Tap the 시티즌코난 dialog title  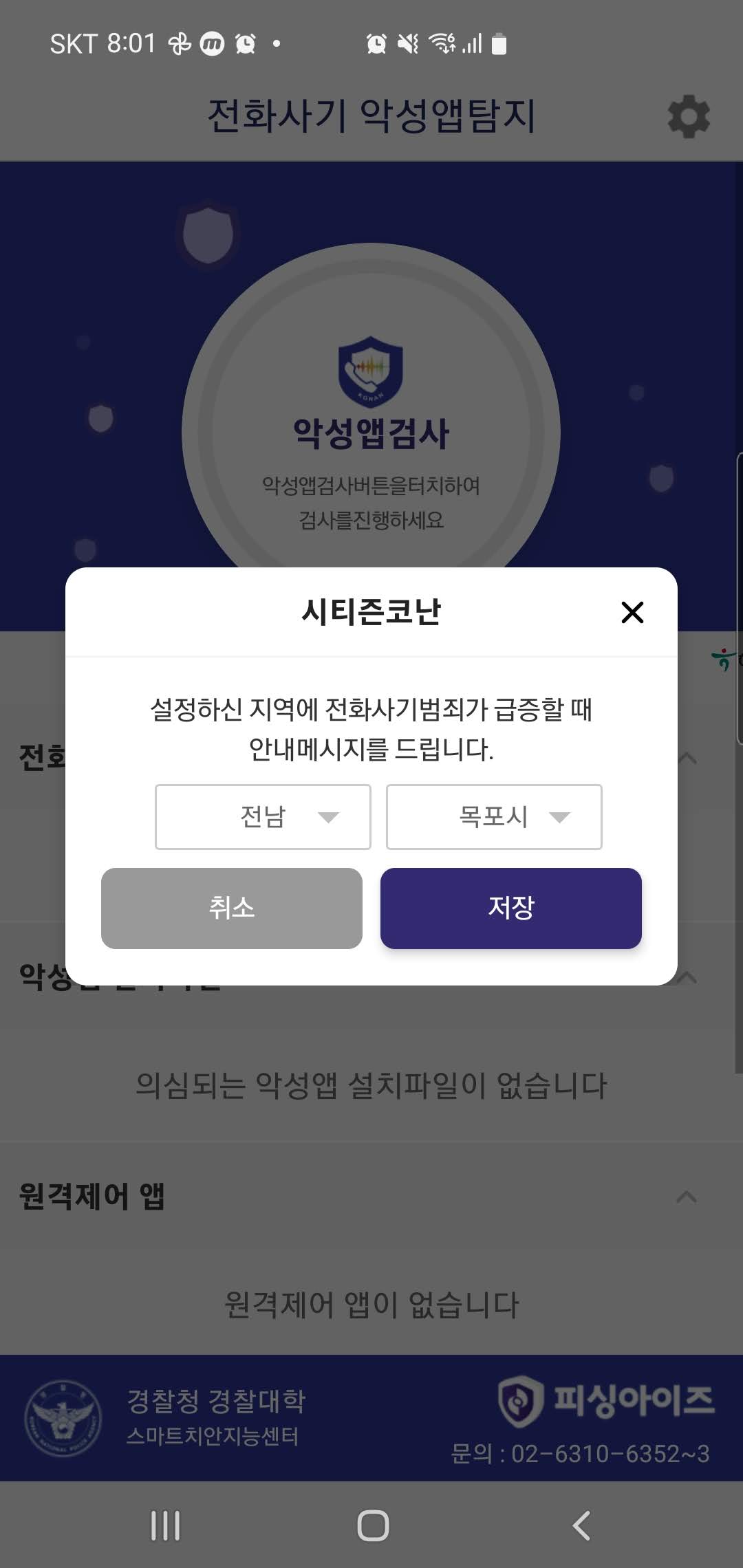point(371,612)
